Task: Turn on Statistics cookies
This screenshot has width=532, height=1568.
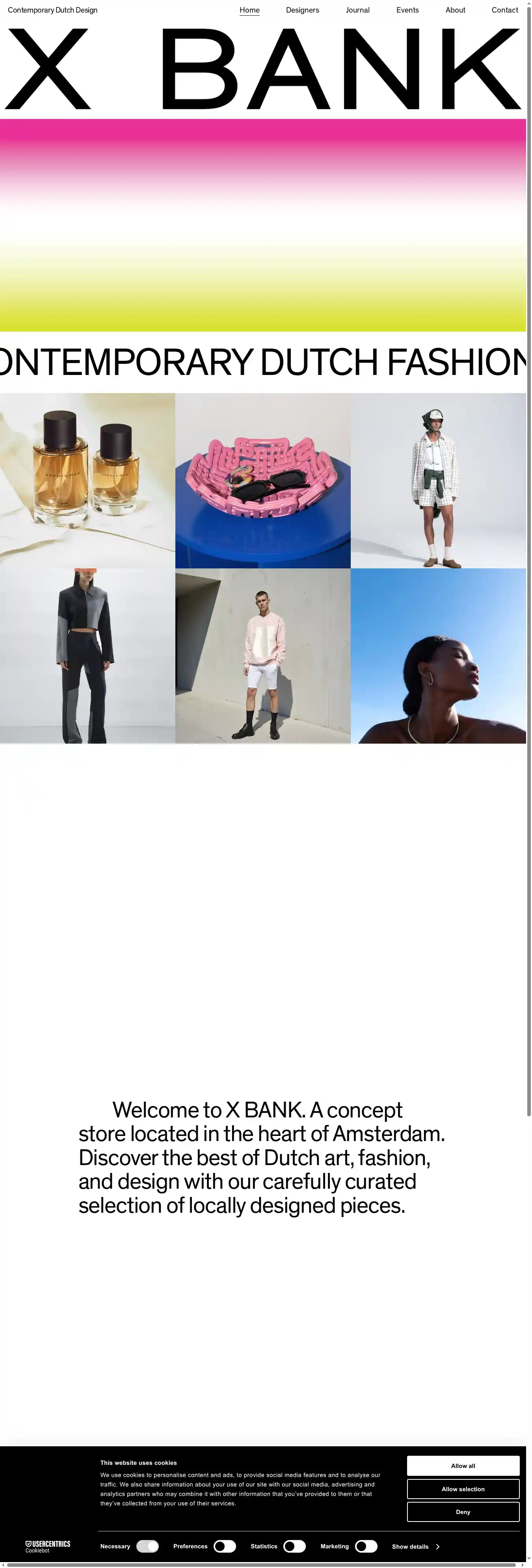Action: (294, 1546)
